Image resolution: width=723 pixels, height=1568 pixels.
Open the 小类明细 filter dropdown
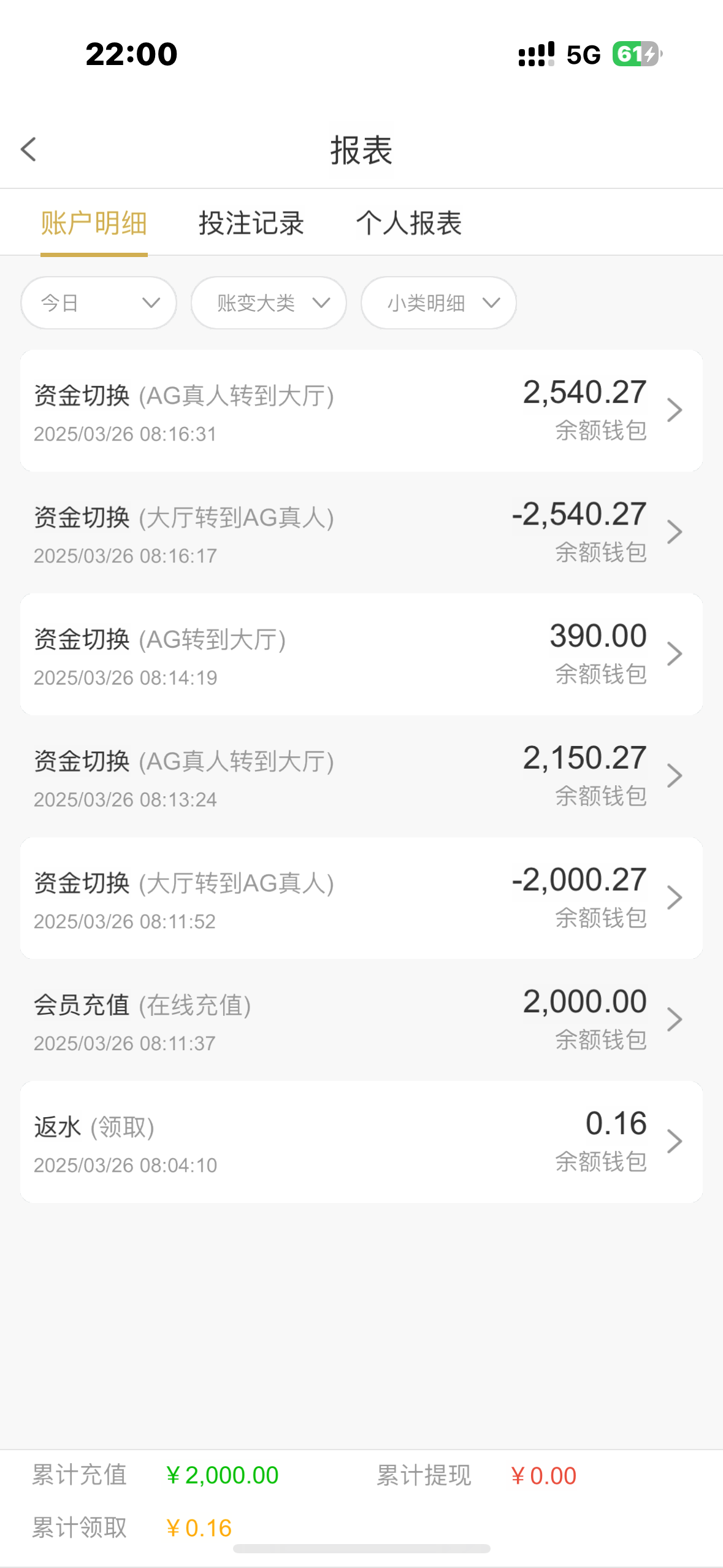pos(438,303)
